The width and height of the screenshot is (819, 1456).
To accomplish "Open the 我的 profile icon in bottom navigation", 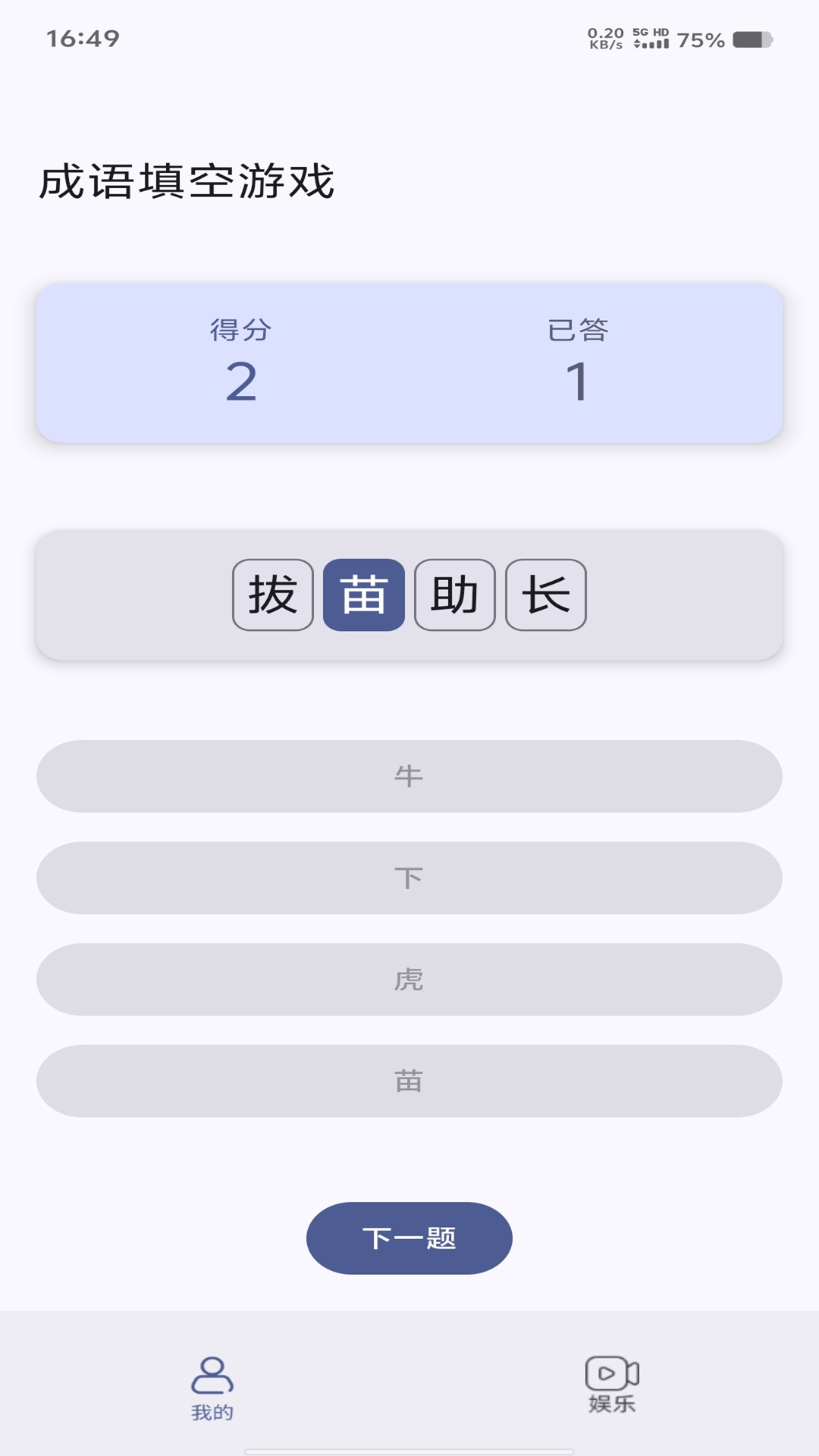I will tap(211, 1383).
